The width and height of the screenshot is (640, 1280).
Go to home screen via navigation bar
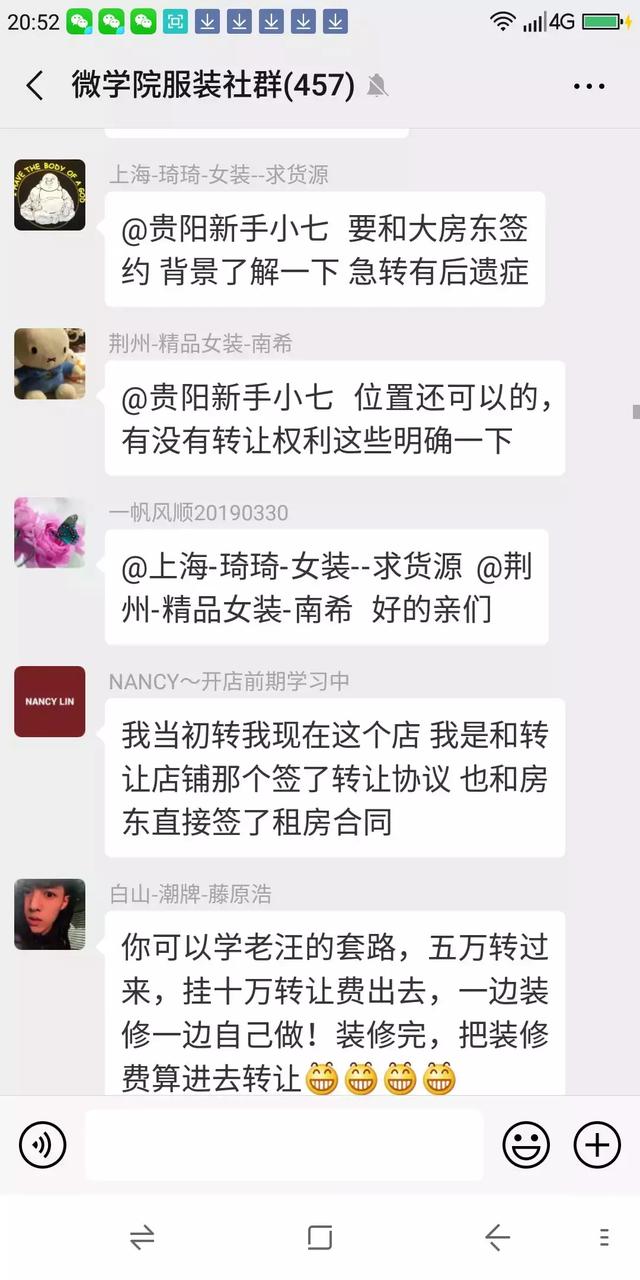tap(320, 1238)
